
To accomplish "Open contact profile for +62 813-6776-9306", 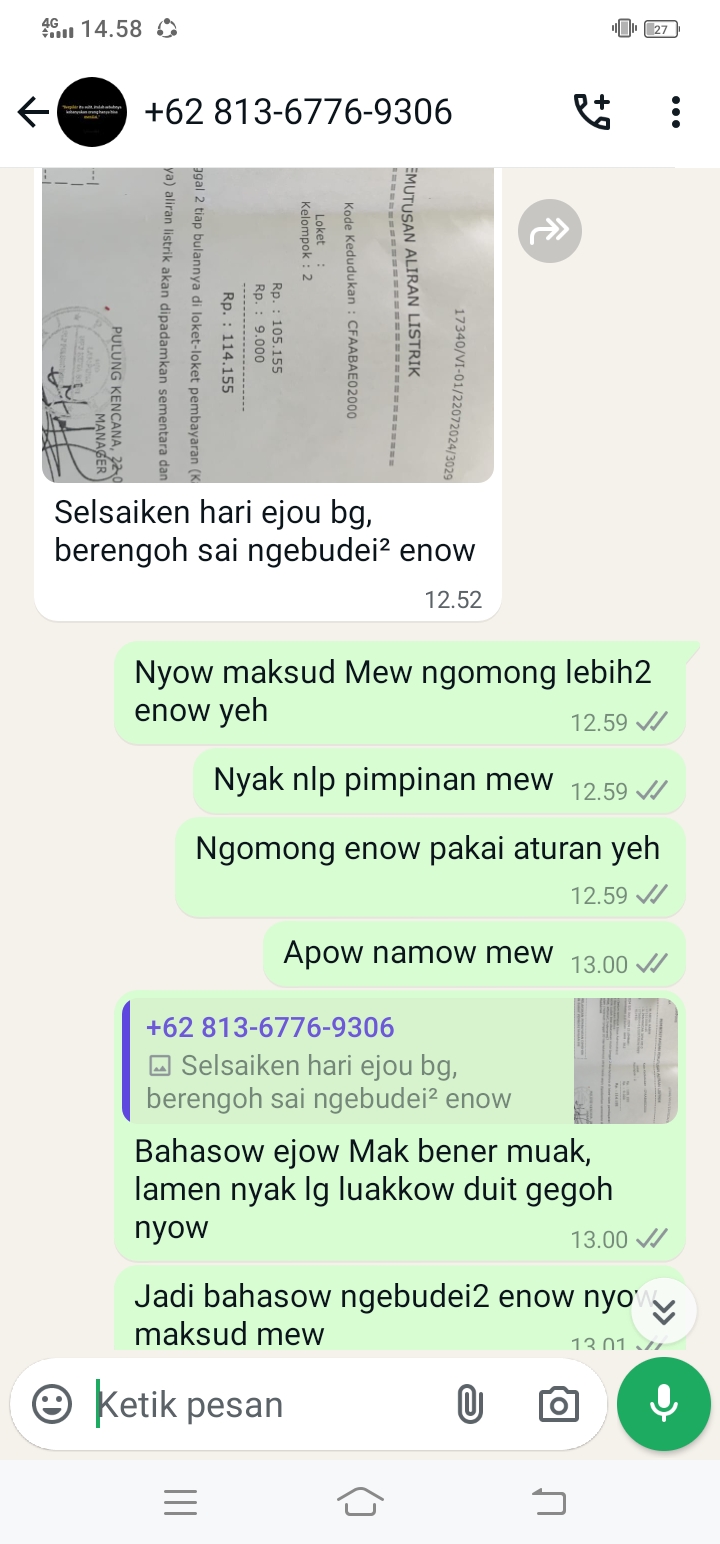I will click(x=298, y=112).
